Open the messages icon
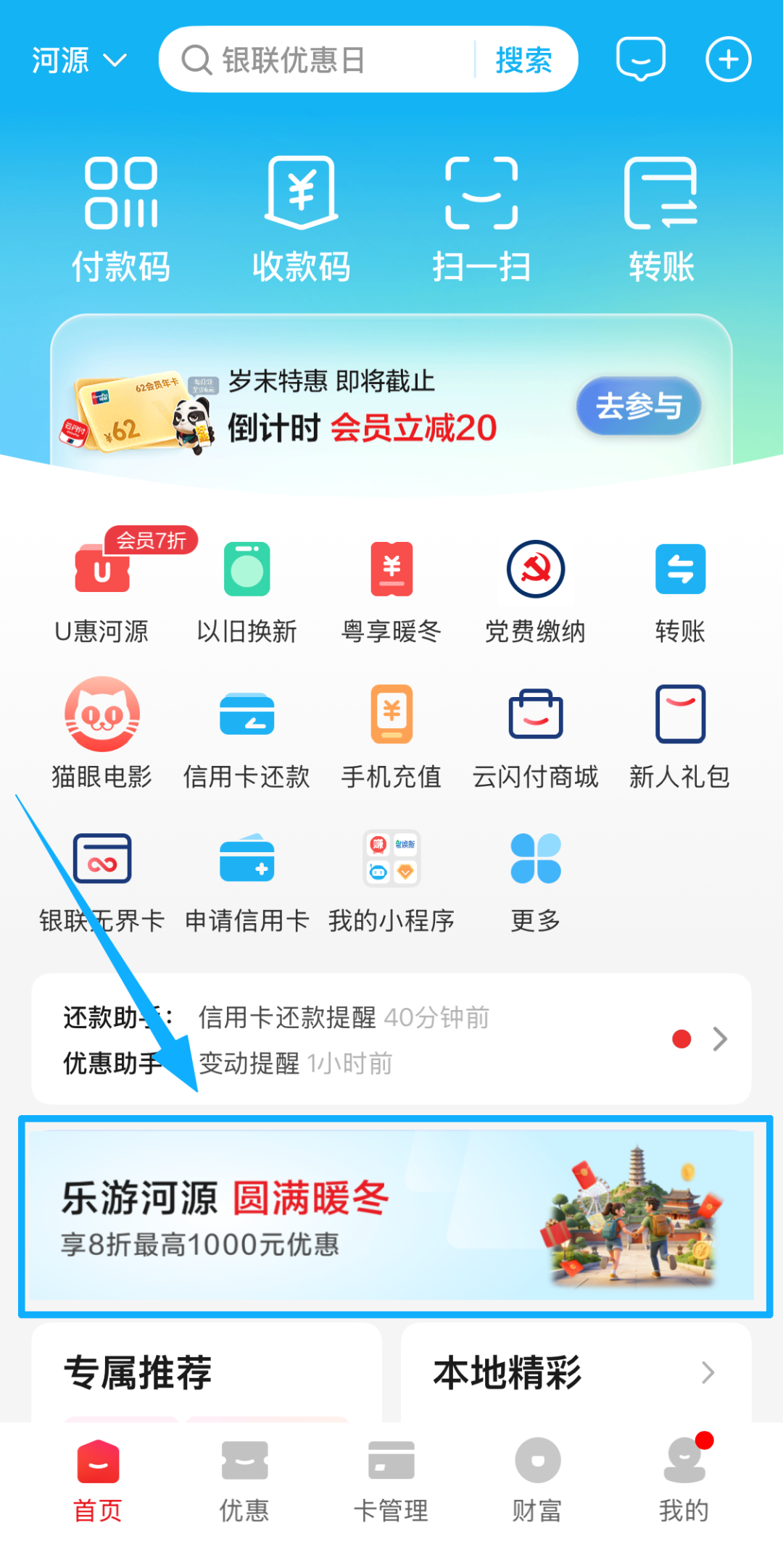Screen dimensions: 783x1568 tap(640, 59)
